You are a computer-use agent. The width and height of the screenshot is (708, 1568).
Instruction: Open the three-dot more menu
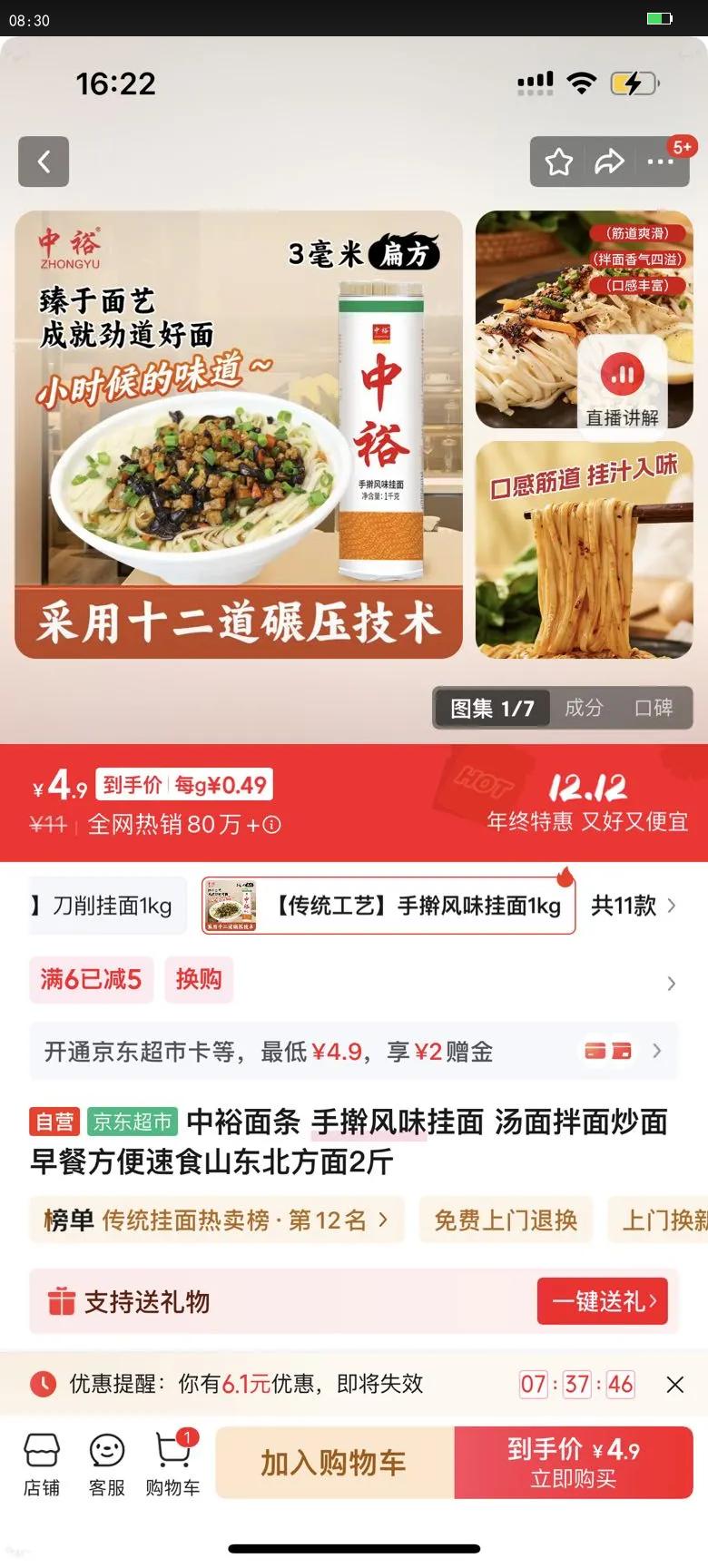tap(660, 162)
